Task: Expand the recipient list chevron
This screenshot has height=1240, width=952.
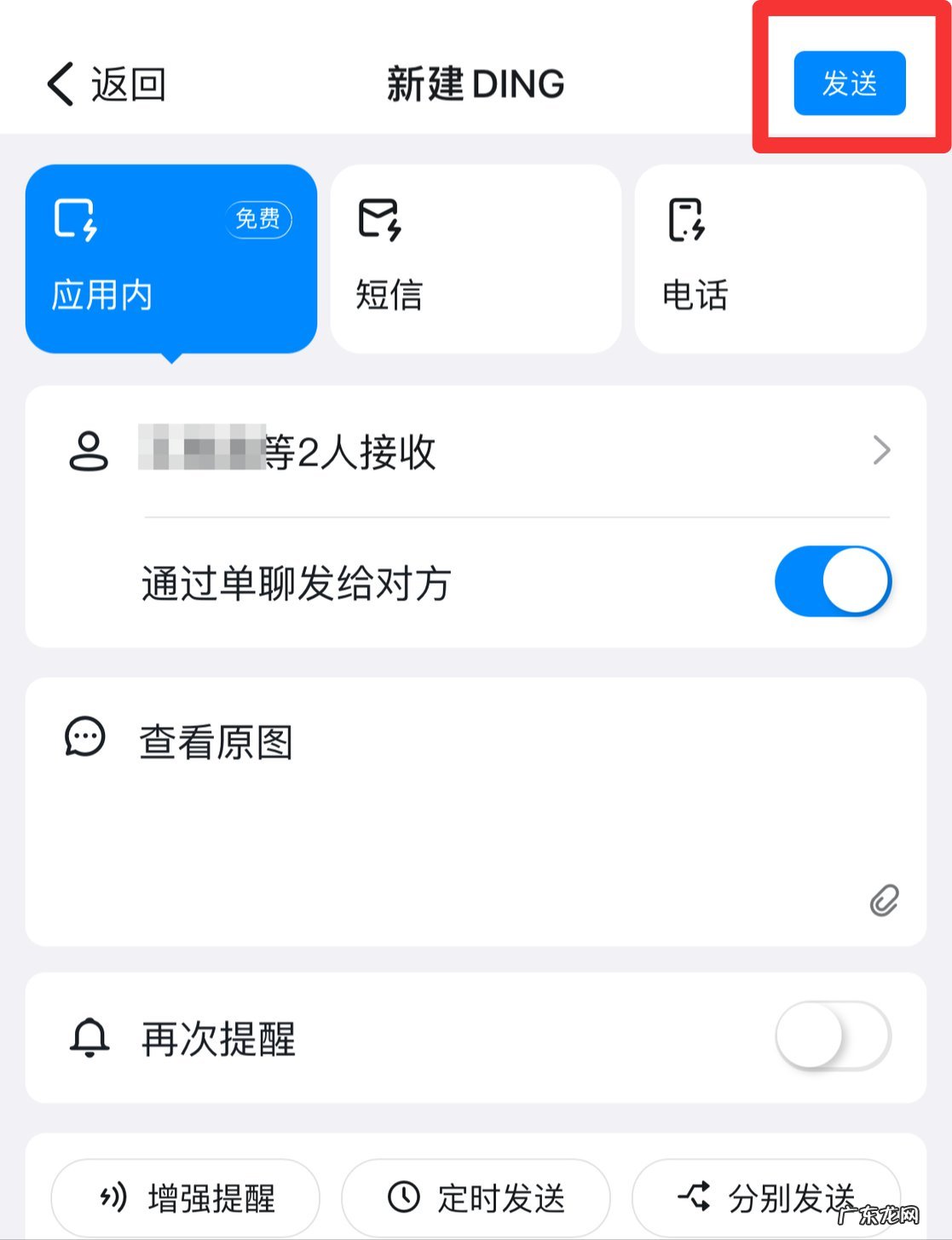Action: (x=881, y=450)
